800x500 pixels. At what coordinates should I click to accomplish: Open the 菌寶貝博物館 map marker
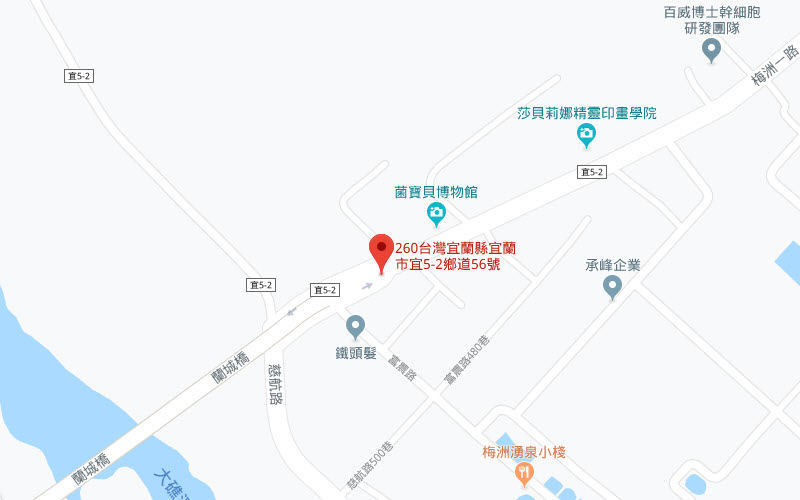pos(436,211)
